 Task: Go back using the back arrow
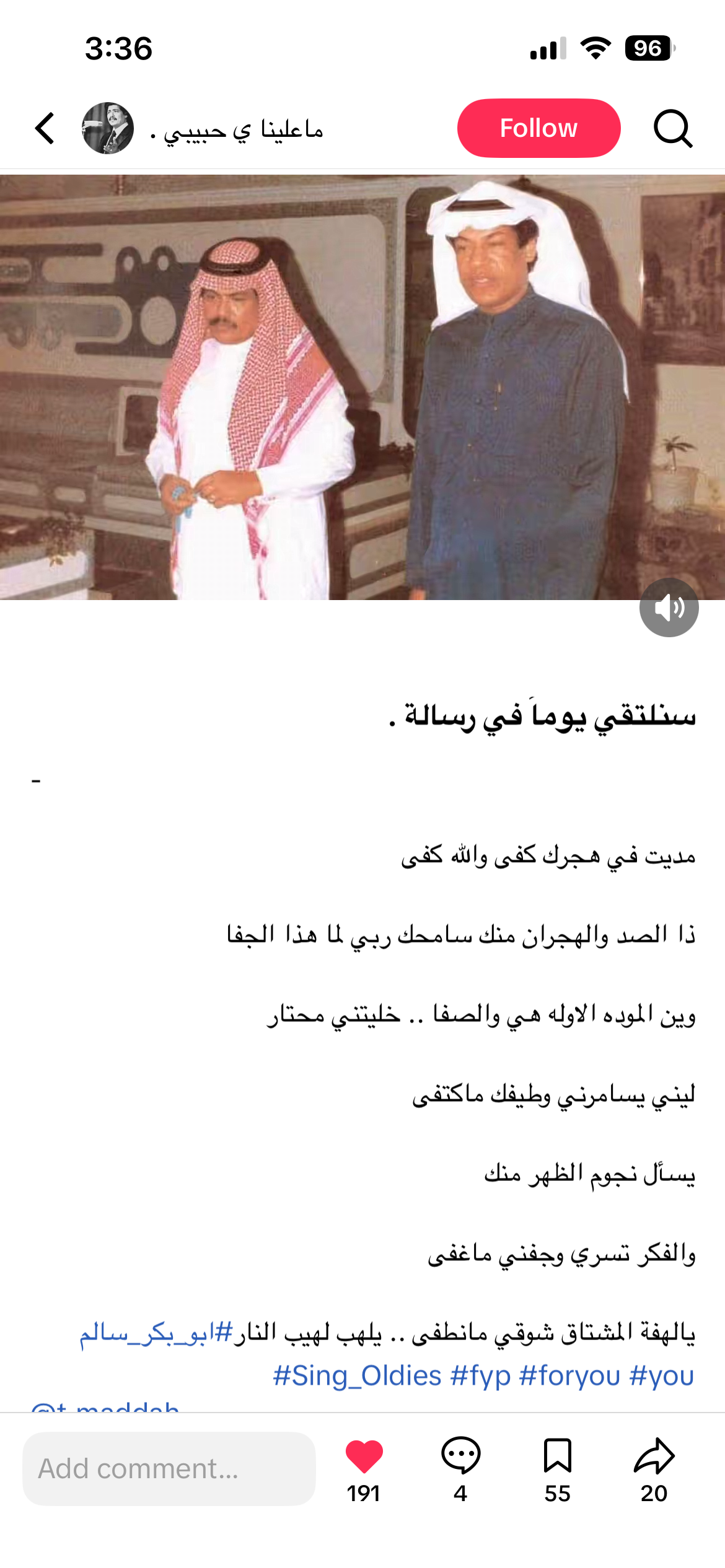coord(45,128)
